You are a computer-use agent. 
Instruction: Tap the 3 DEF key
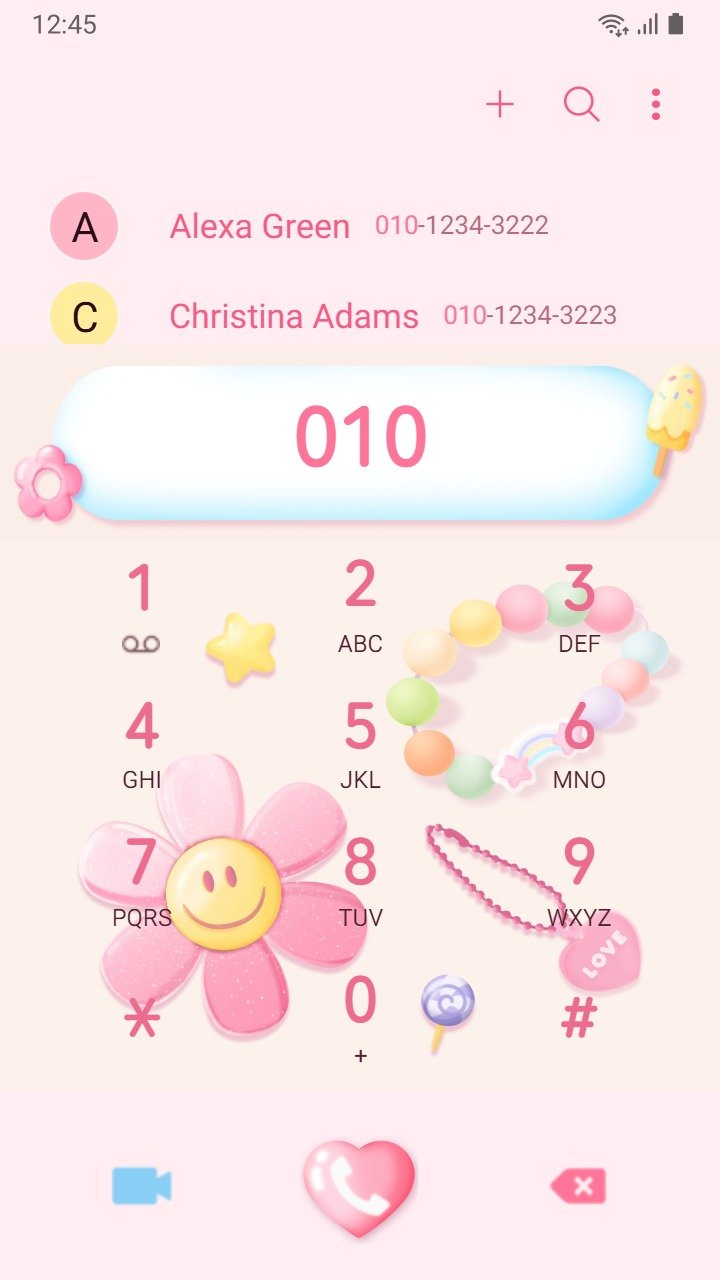[579, 607]
